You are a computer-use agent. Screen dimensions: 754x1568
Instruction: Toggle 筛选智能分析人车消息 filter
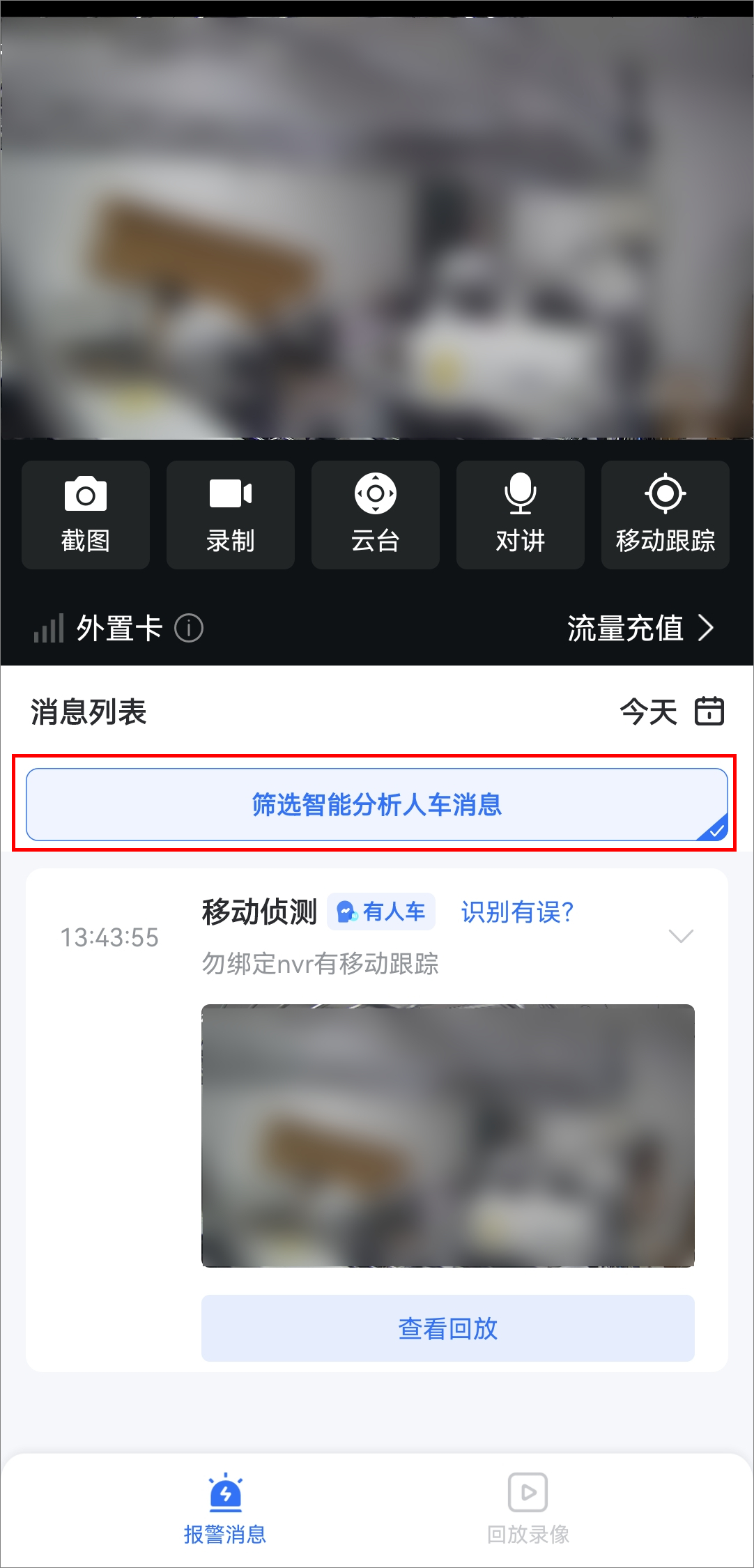pos(377,804)
